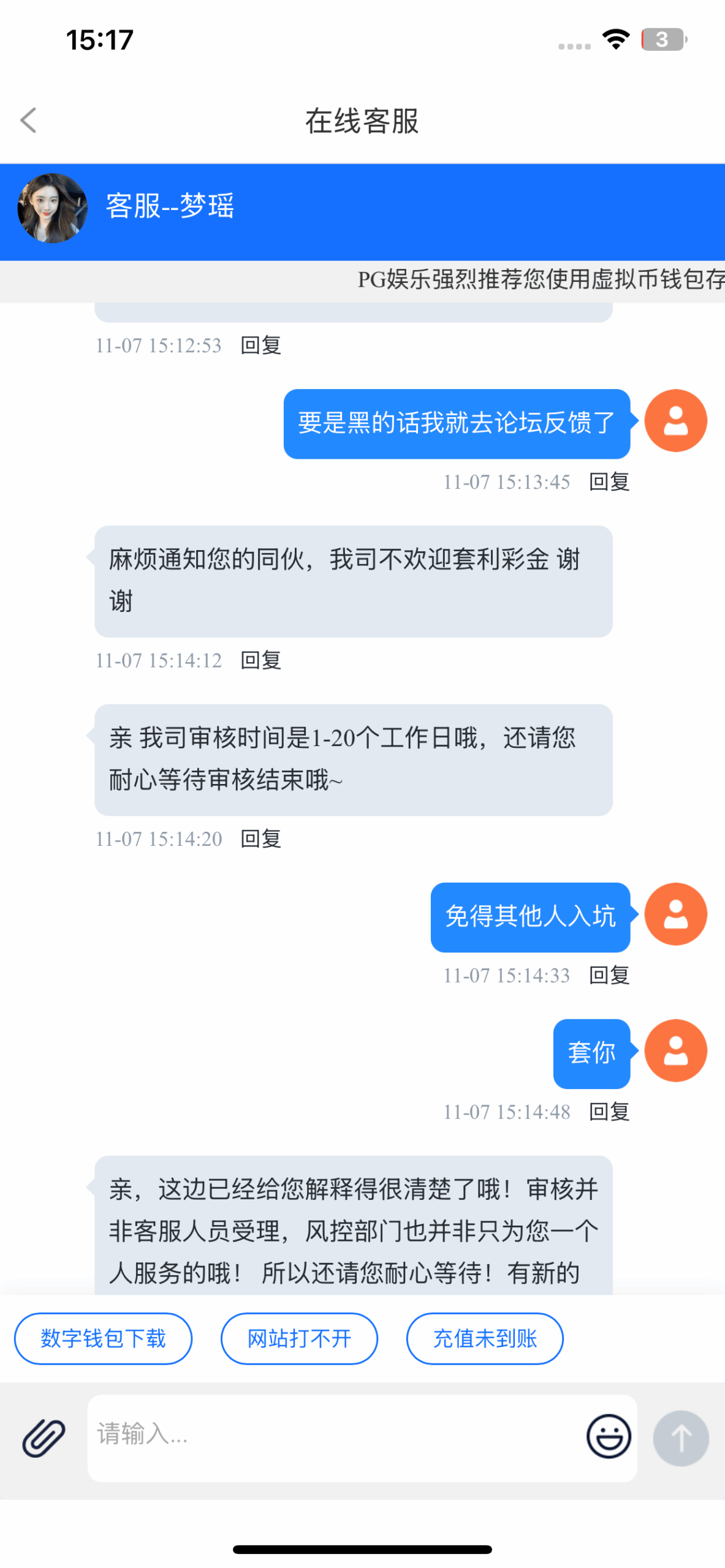725x1568 pixels.
Task: Tap 回复 next to timestamp 15:14:12
Action: click(261, 660)
